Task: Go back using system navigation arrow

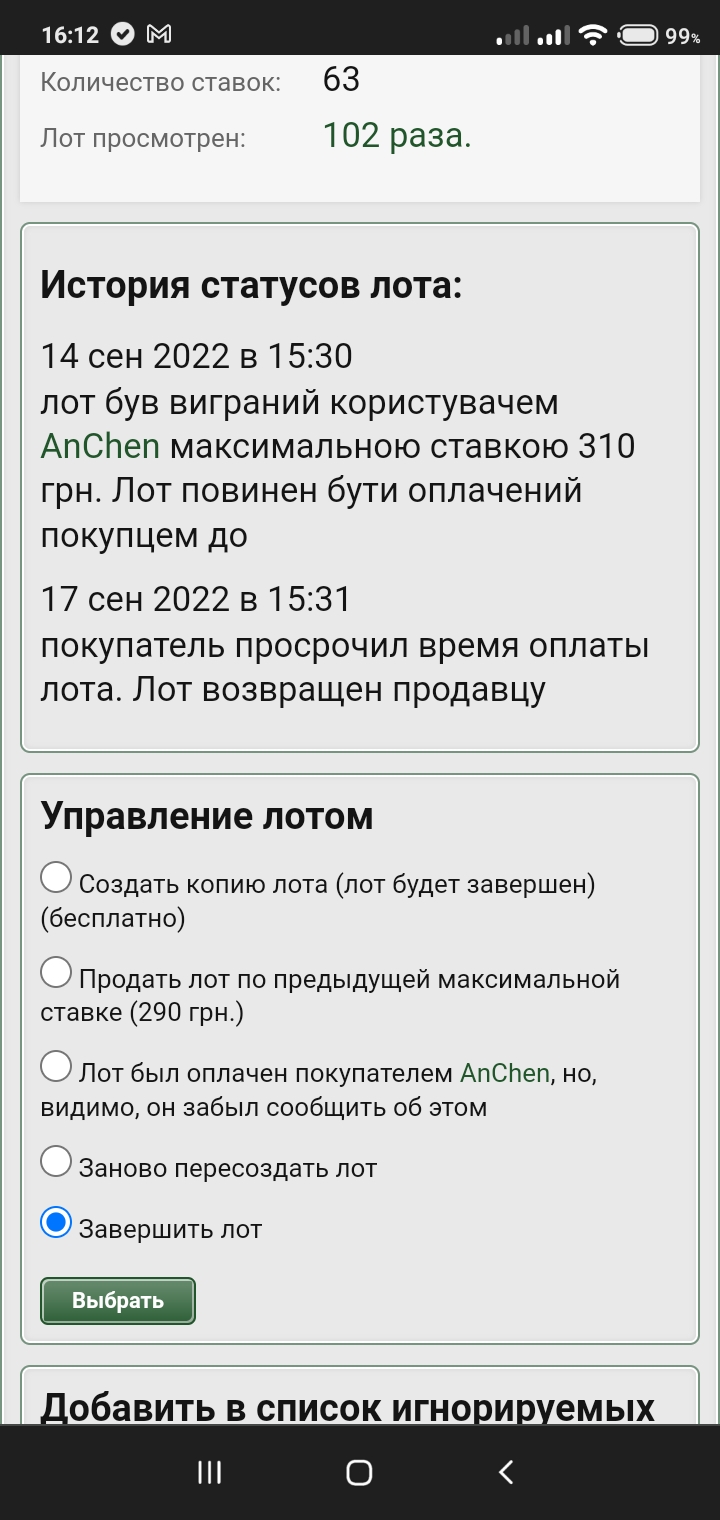Action: [x=506, y=1472]
